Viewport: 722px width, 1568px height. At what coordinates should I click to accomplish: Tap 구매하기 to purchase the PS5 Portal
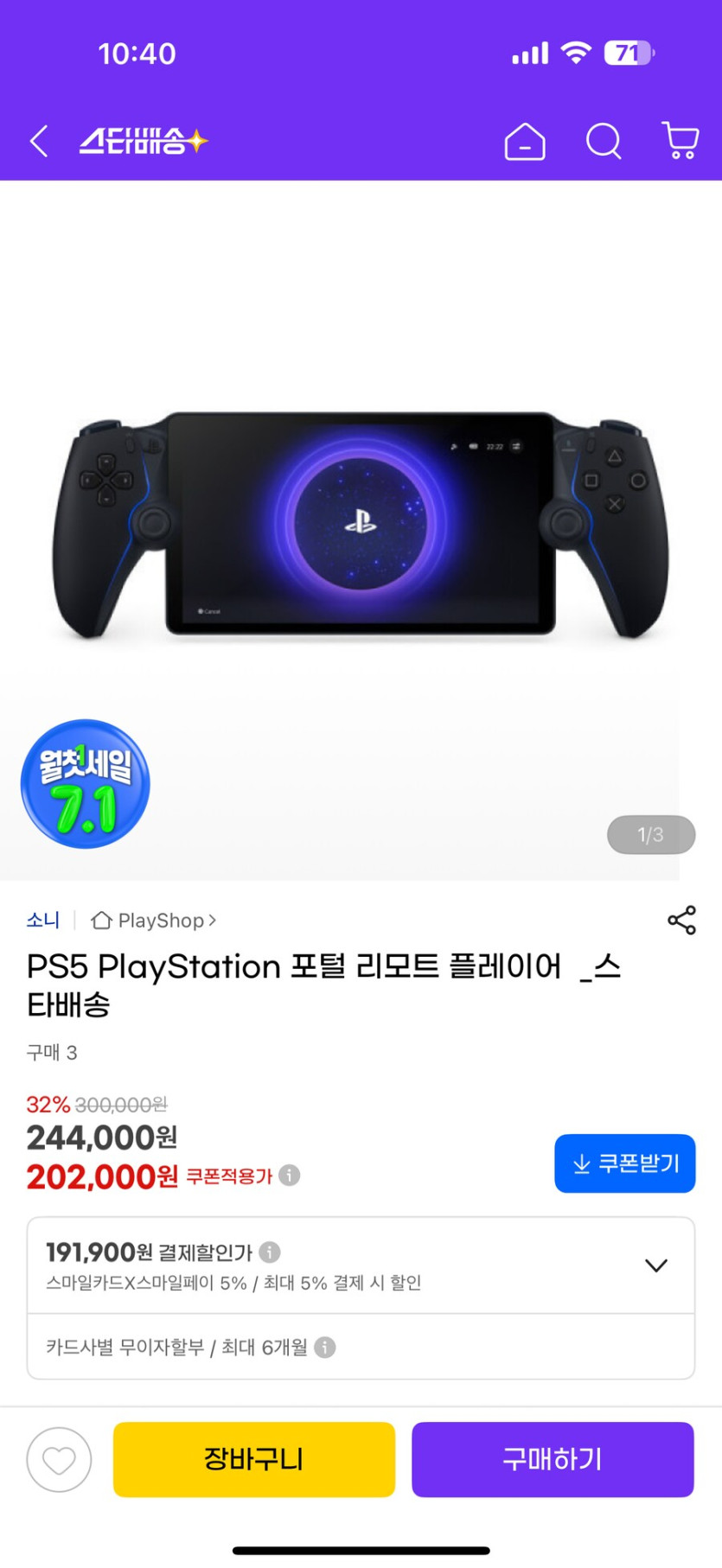coord(553,1459)
